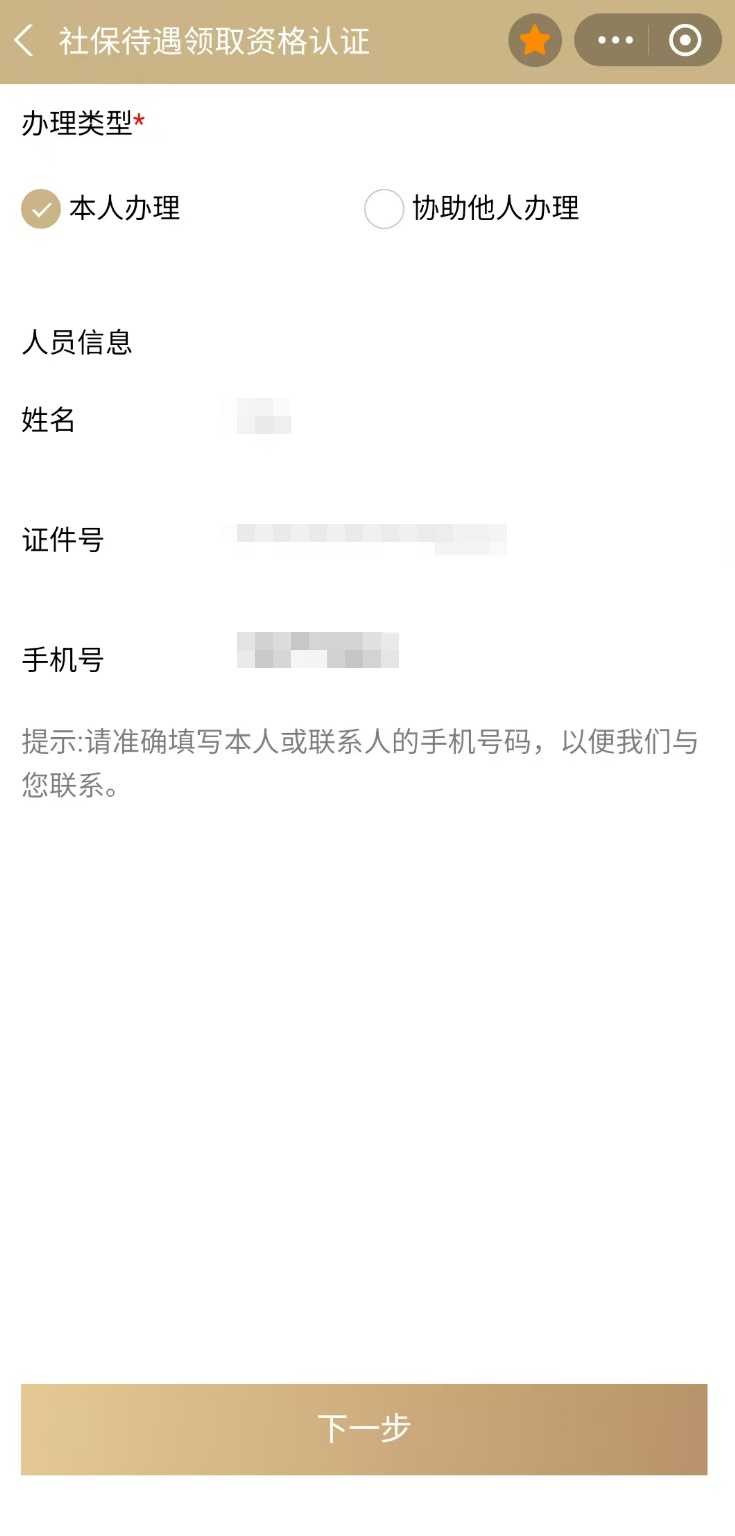Select 协助他人办理 option
This screenshot has width=735, height=1536.
[x=384, y=209]
